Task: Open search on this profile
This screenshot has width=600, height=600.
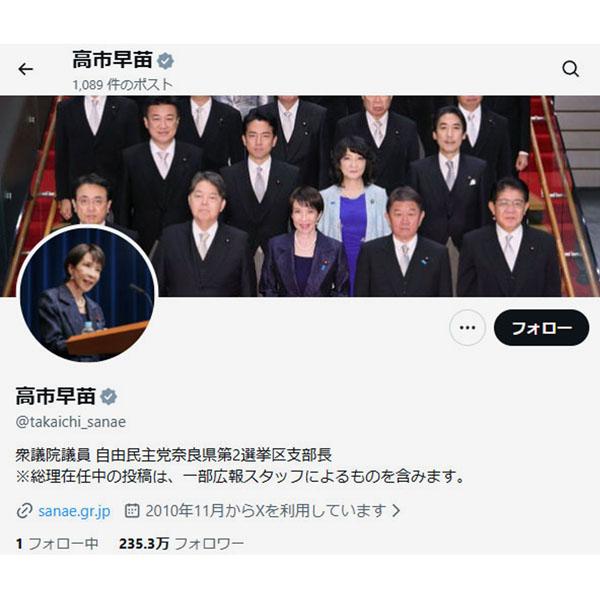Action: tap(570, 69)
